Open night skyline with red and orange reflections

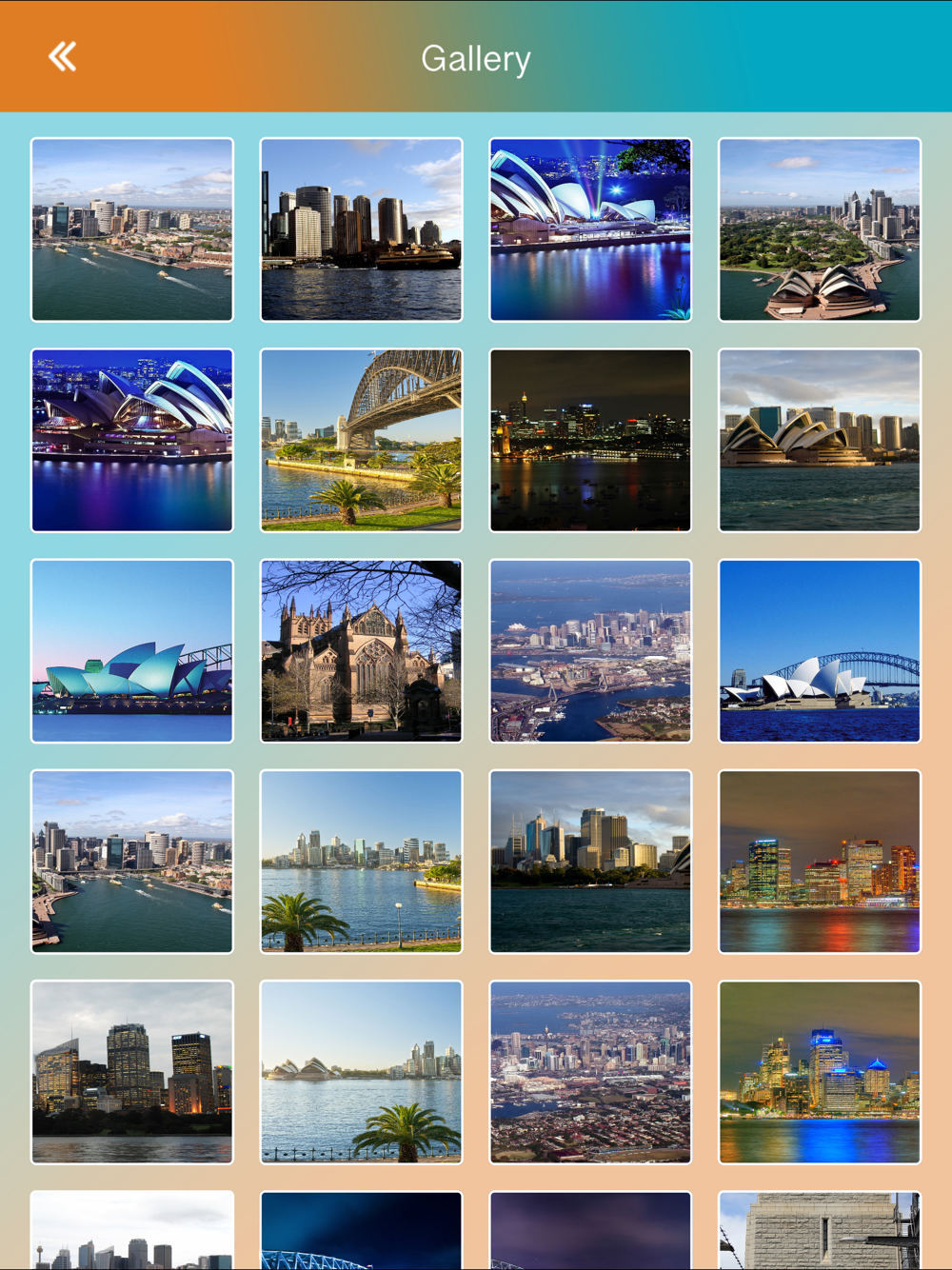820,862
